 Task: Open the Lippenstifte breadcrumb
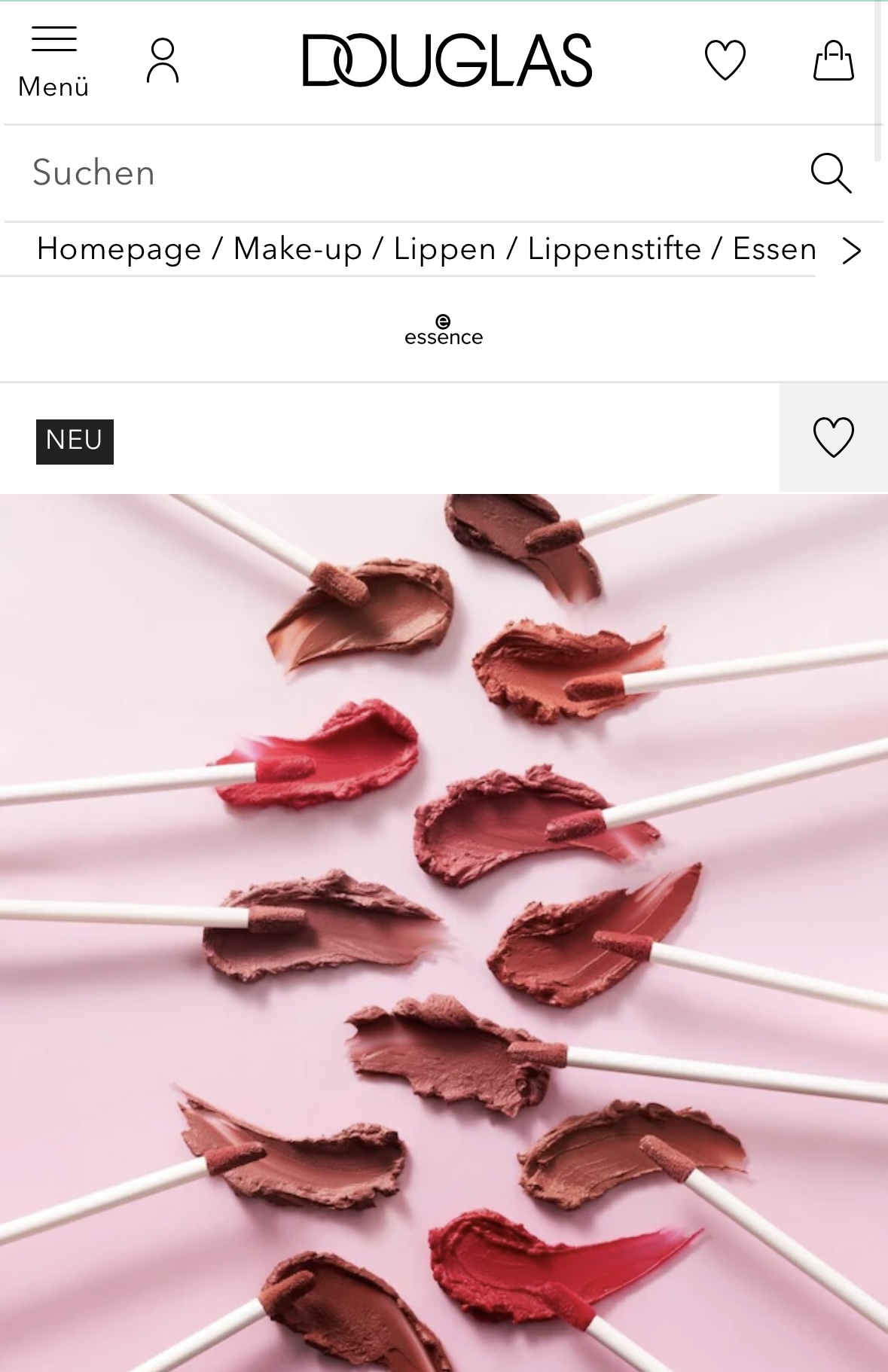click(x=614, y=249)
